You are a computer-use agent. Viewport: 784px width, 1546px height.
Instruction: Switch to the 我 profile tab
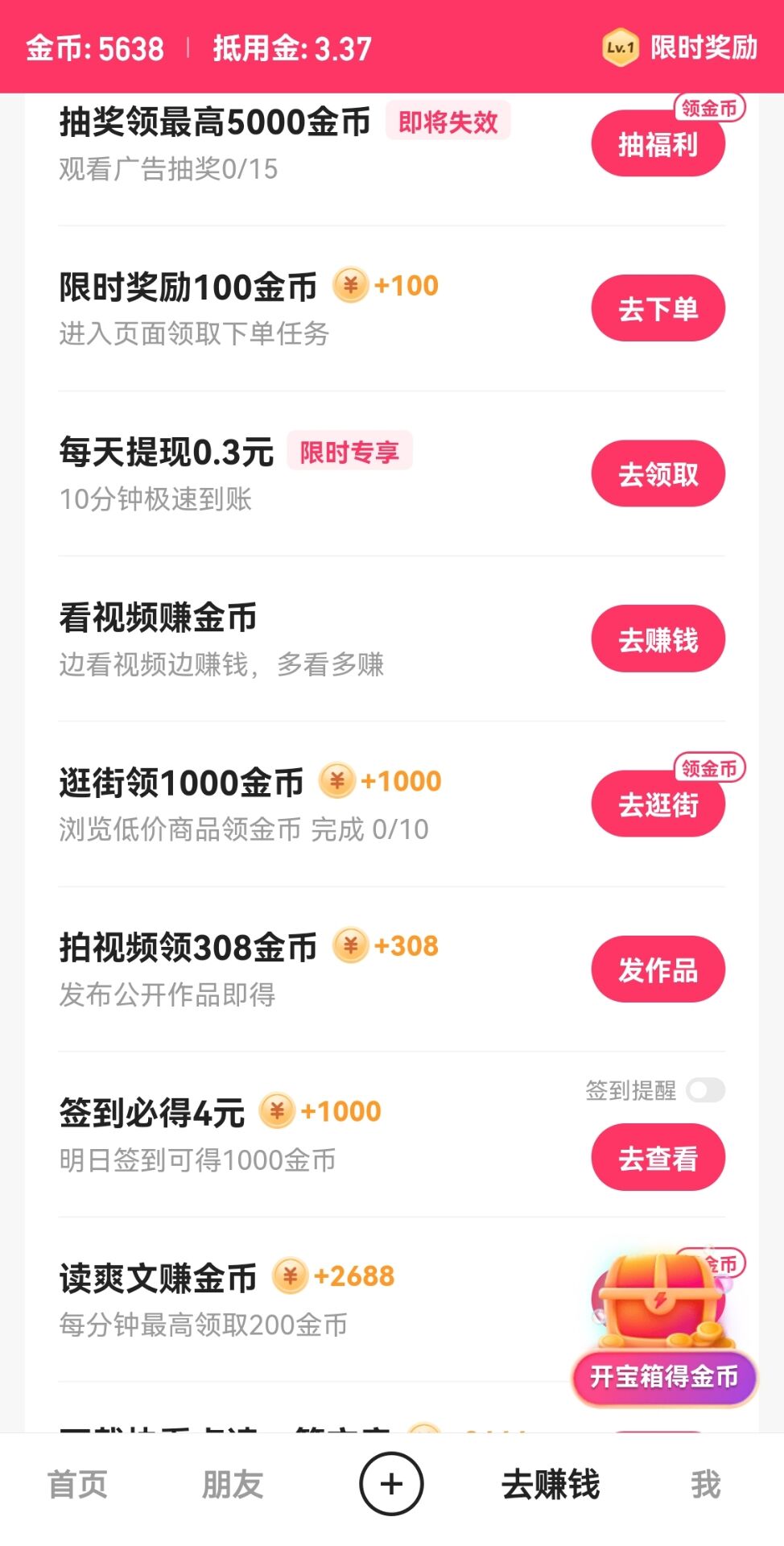coord(704,1484)
